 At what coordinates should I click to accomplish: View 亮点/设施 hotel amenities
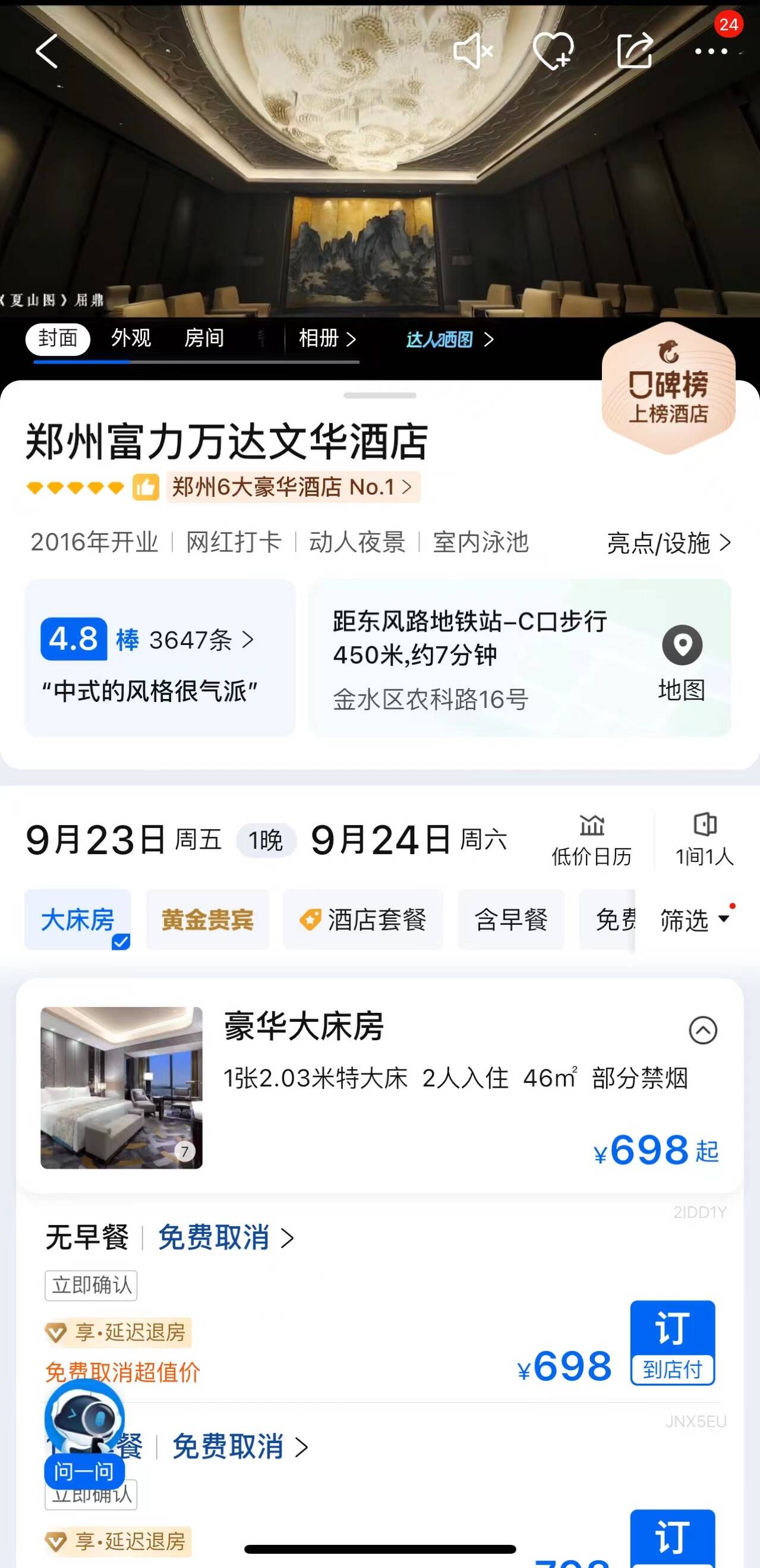(x=668, y=543)
